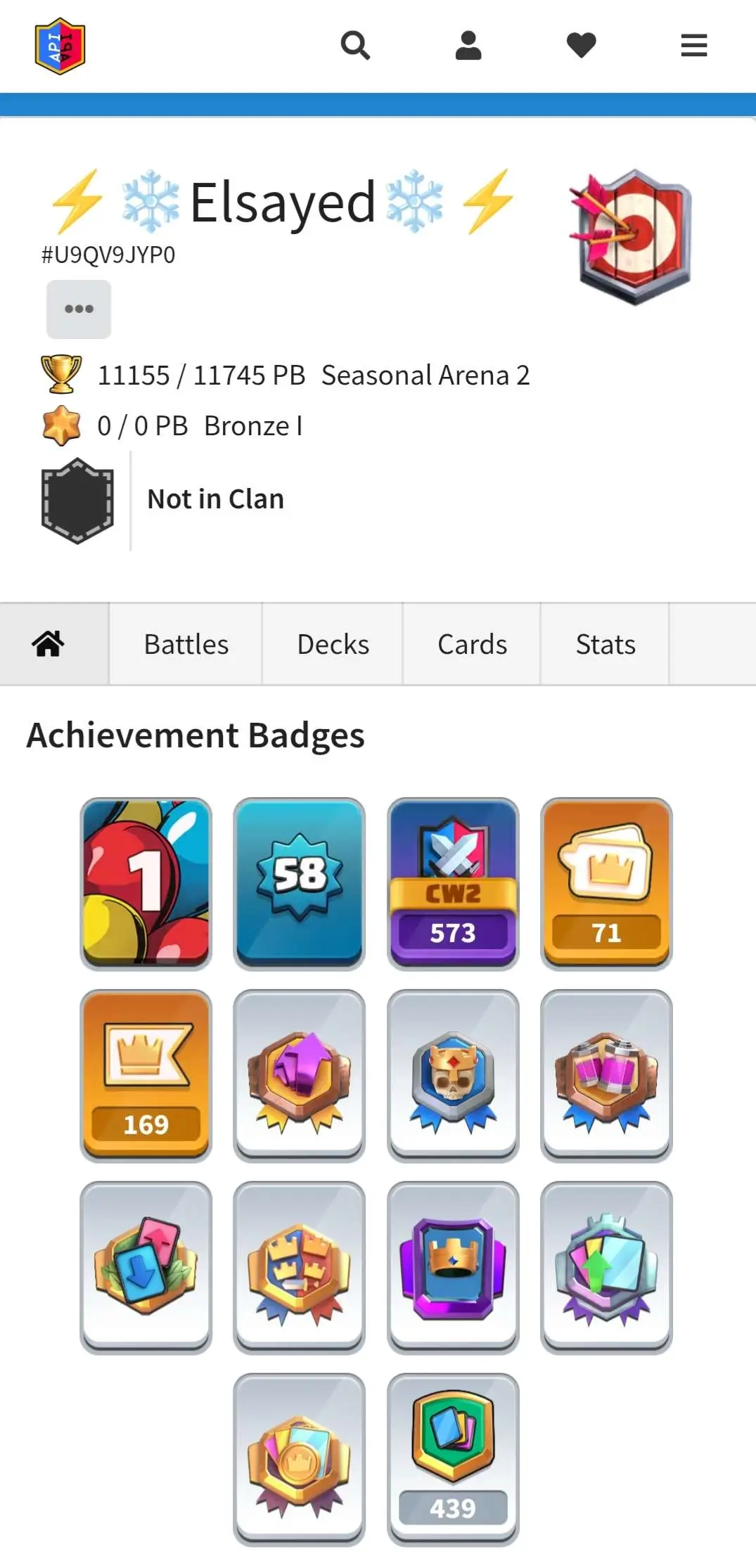
Task: Switch to the Battles tab
Action: click(186, 644)
